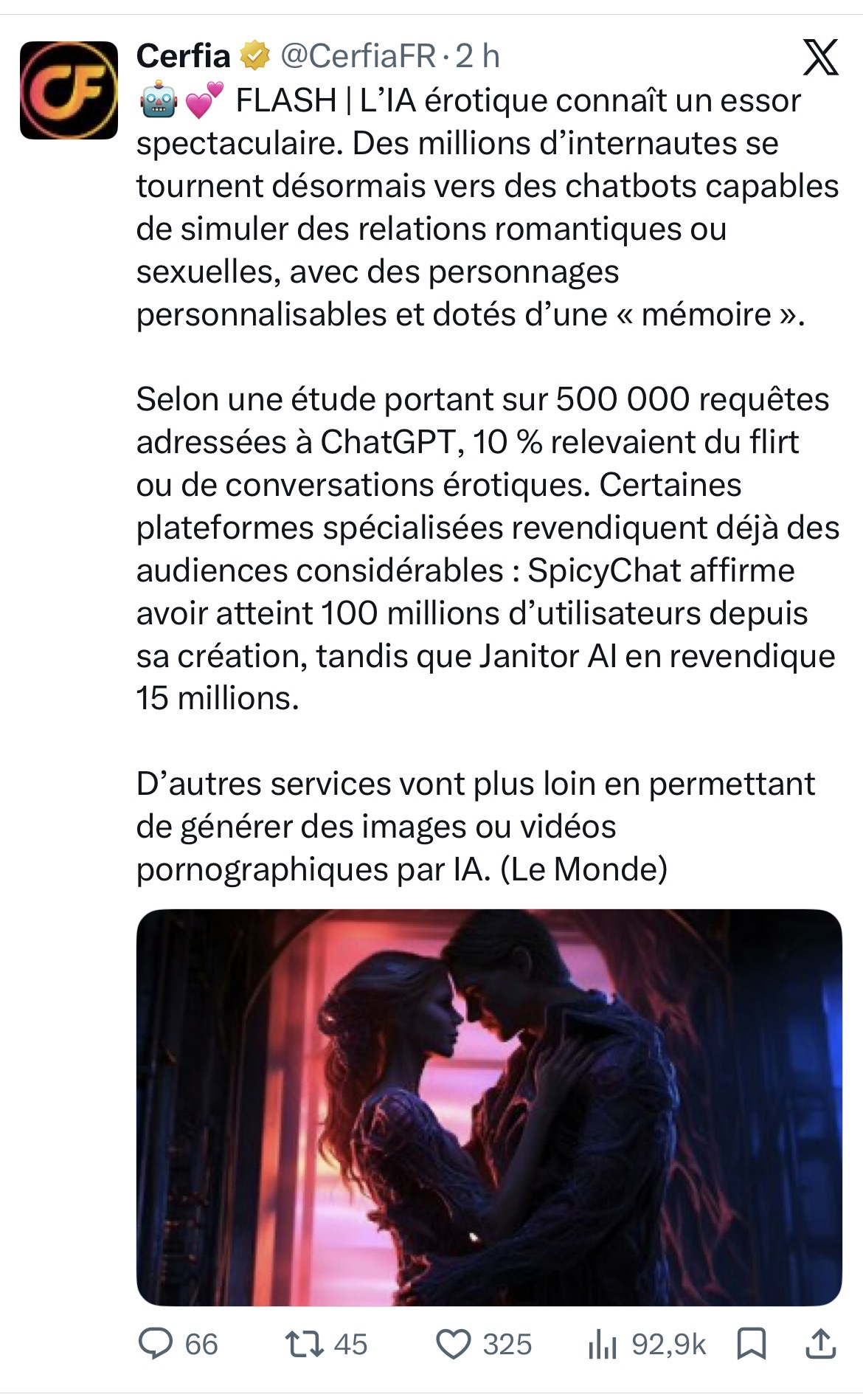The width and height of the screenshot is (863, 1400).
Task: Open Cerfia's profile picture
Action: [x=69, y=90]
